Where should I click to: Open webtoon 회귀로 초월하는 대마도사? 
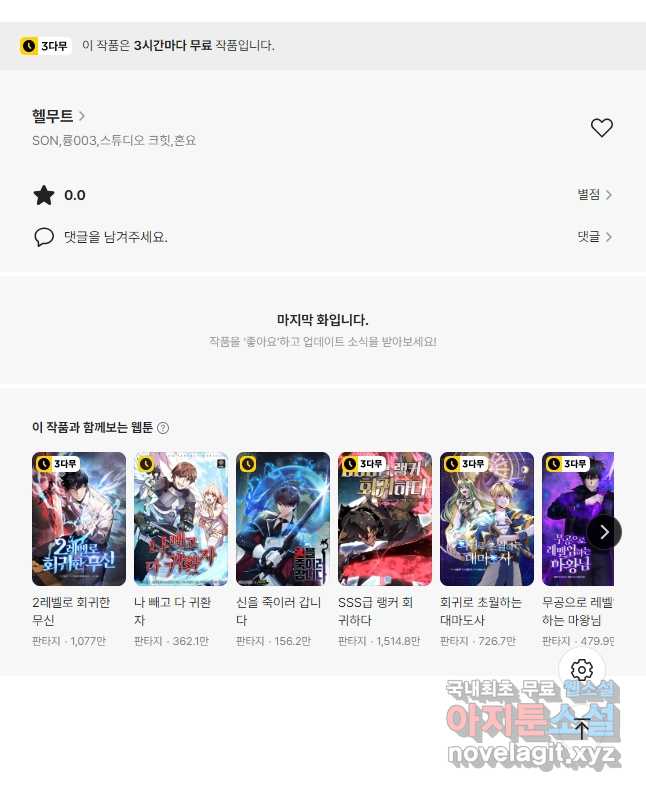pos(487,519)
